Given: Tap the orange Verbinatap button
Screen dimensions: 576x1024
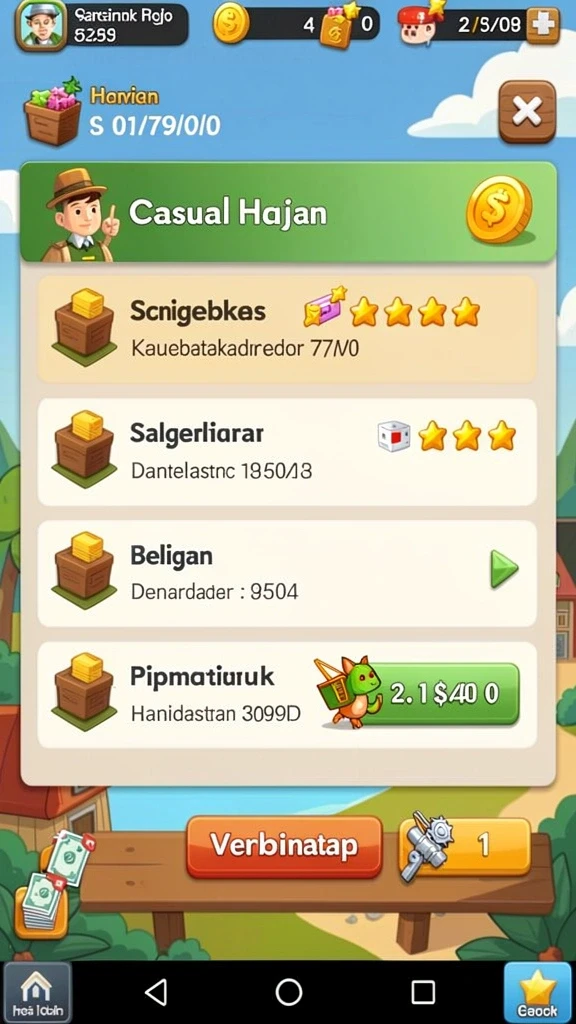Looking at the screenshot, I should coord(284,846).
